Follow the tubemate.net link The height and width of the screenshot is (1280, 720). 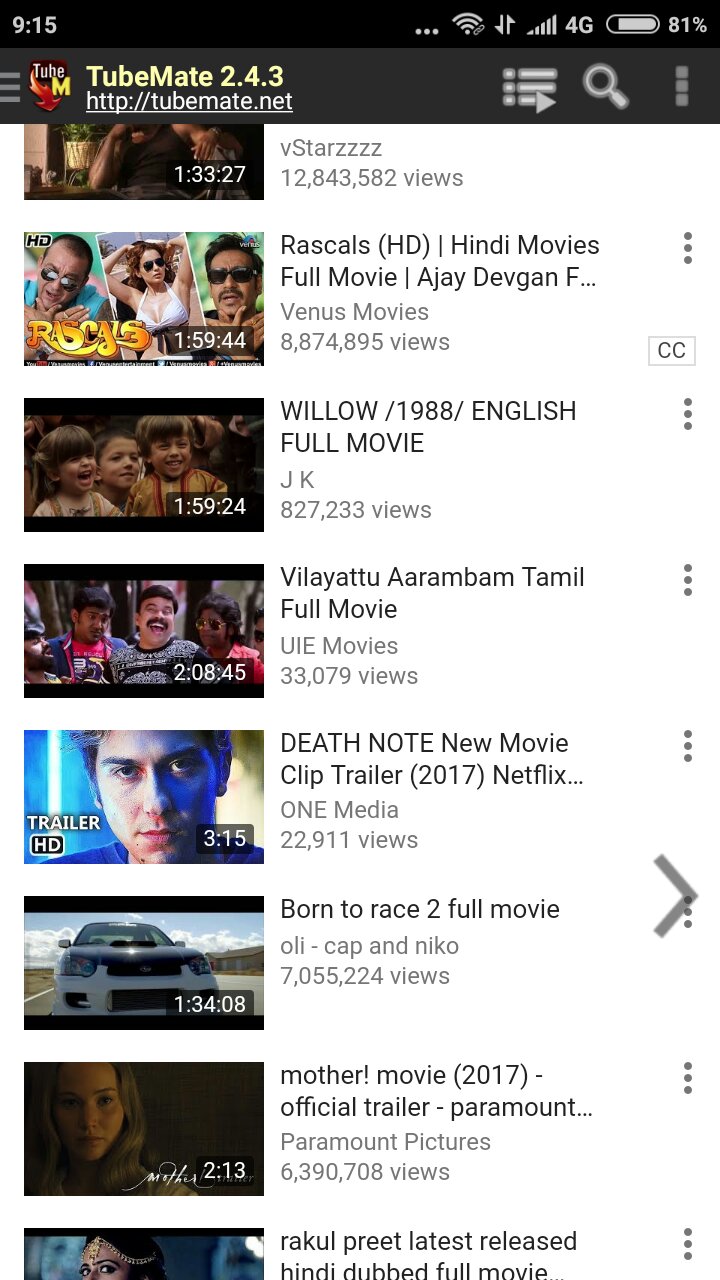[189, 101]
